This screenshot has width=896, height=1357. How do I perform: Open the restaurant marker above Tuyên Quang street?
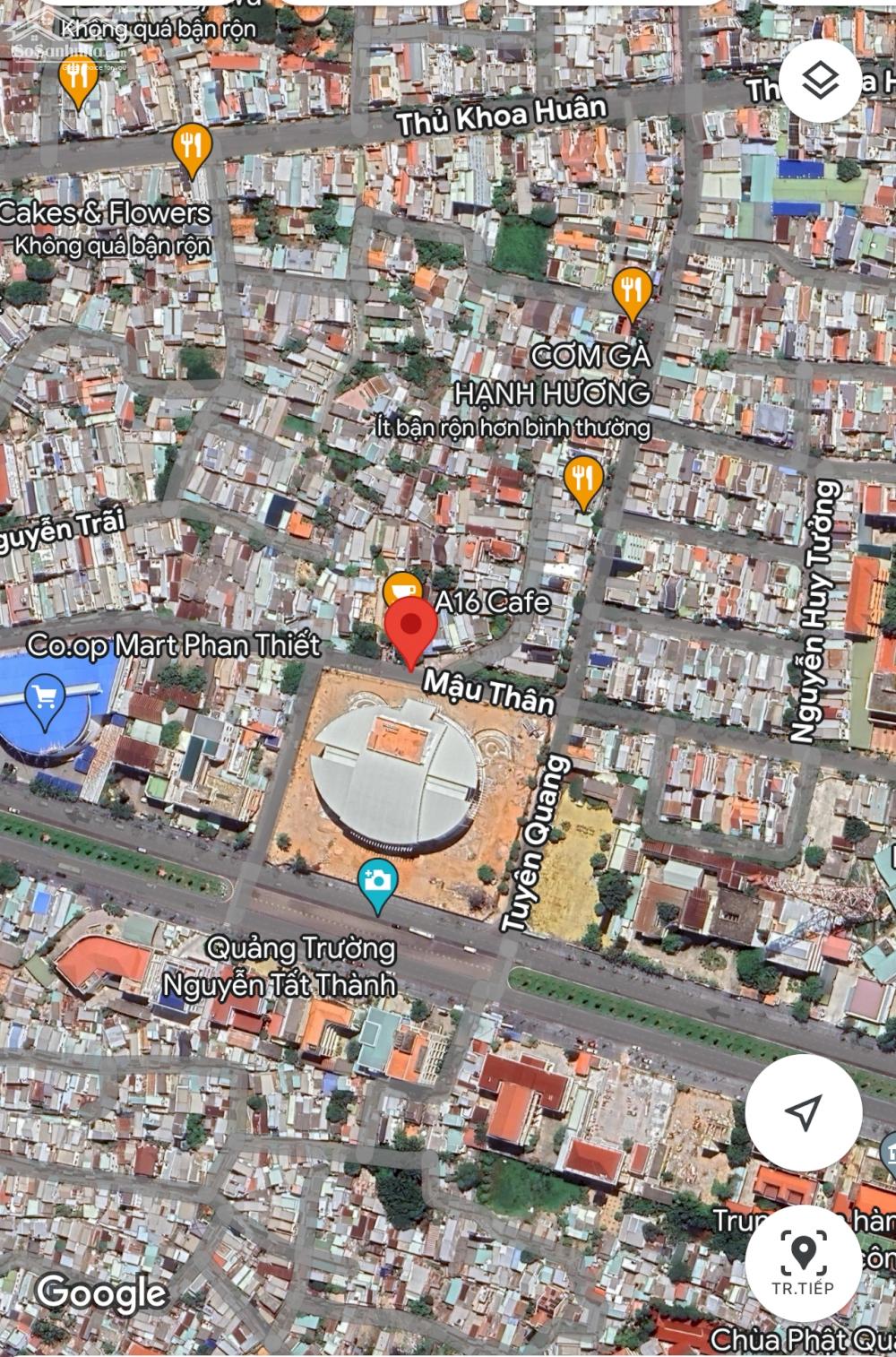(x=583, y=479)
